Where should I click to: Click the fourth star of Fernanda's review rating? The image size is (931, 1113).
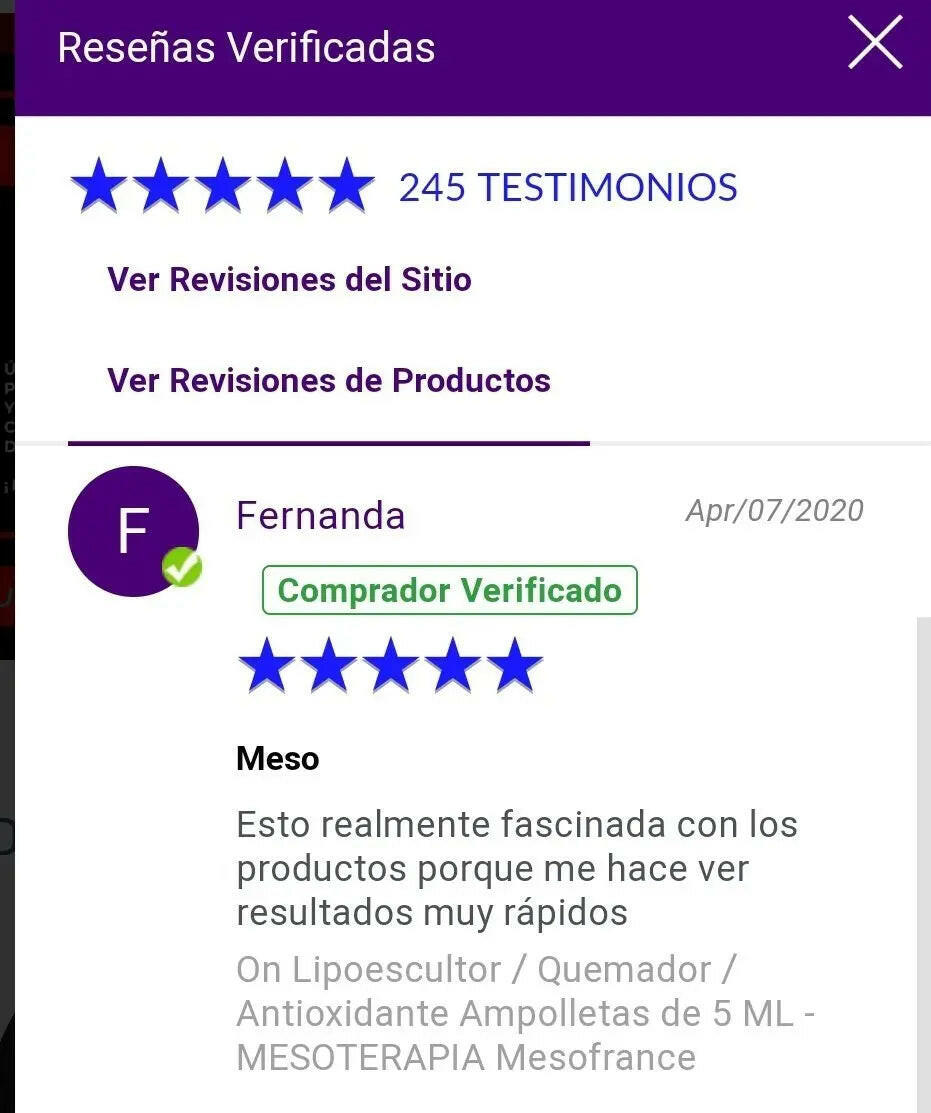point(450,665)
